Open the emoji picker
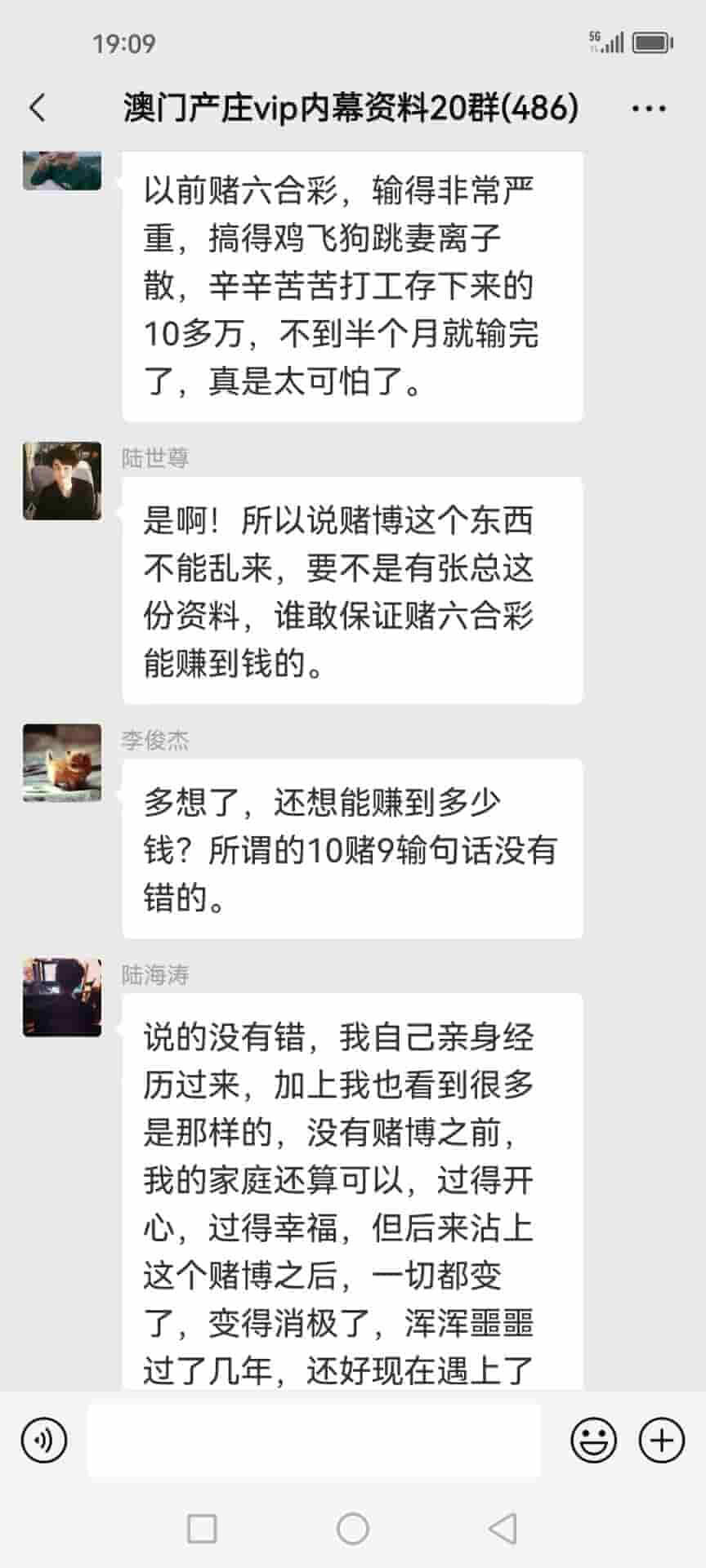 [x=593, y=1441]
